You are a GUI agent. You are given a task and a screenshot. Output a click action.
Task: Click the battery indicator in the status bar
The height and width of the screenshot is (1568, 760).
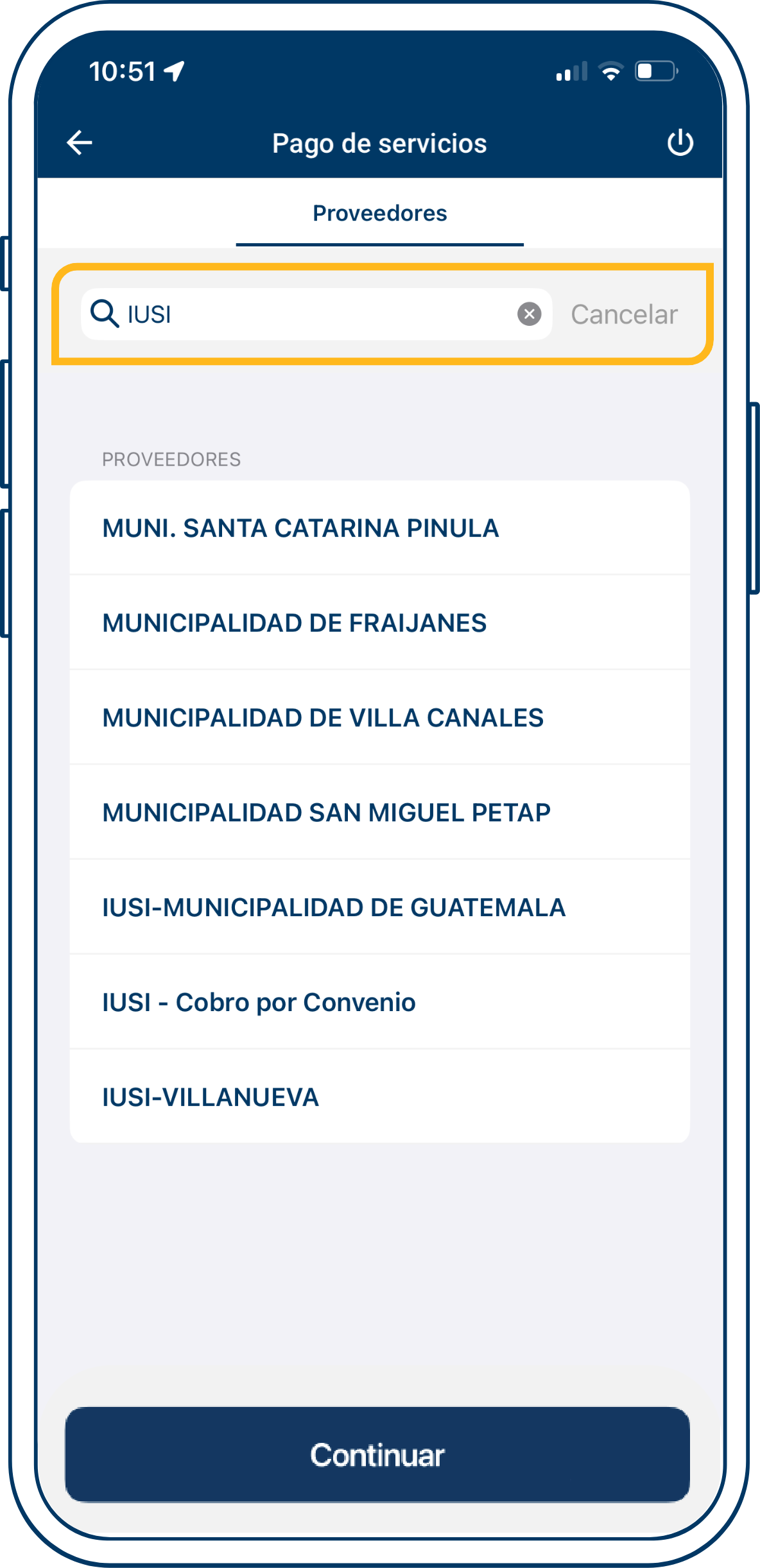point(656,72)
